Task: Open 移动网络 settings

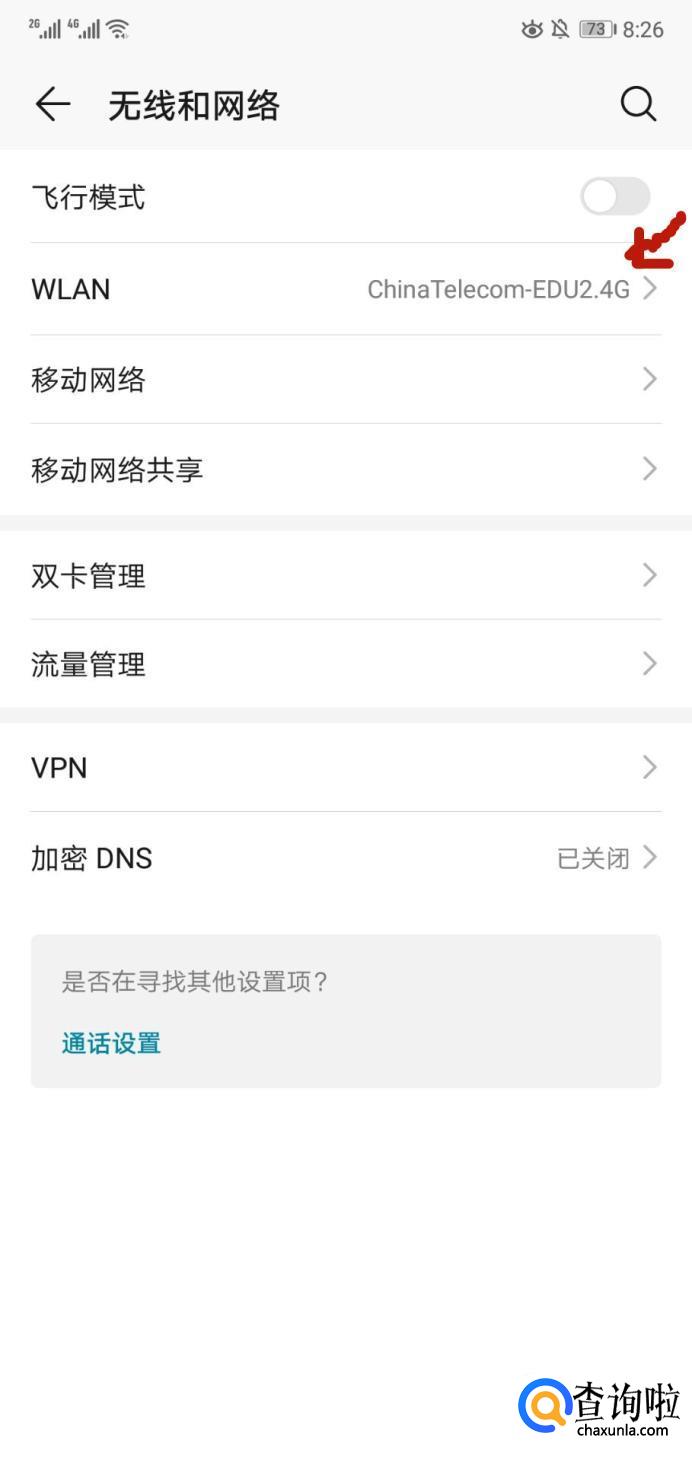Action: pyautogui.click(x=345, y=380)
